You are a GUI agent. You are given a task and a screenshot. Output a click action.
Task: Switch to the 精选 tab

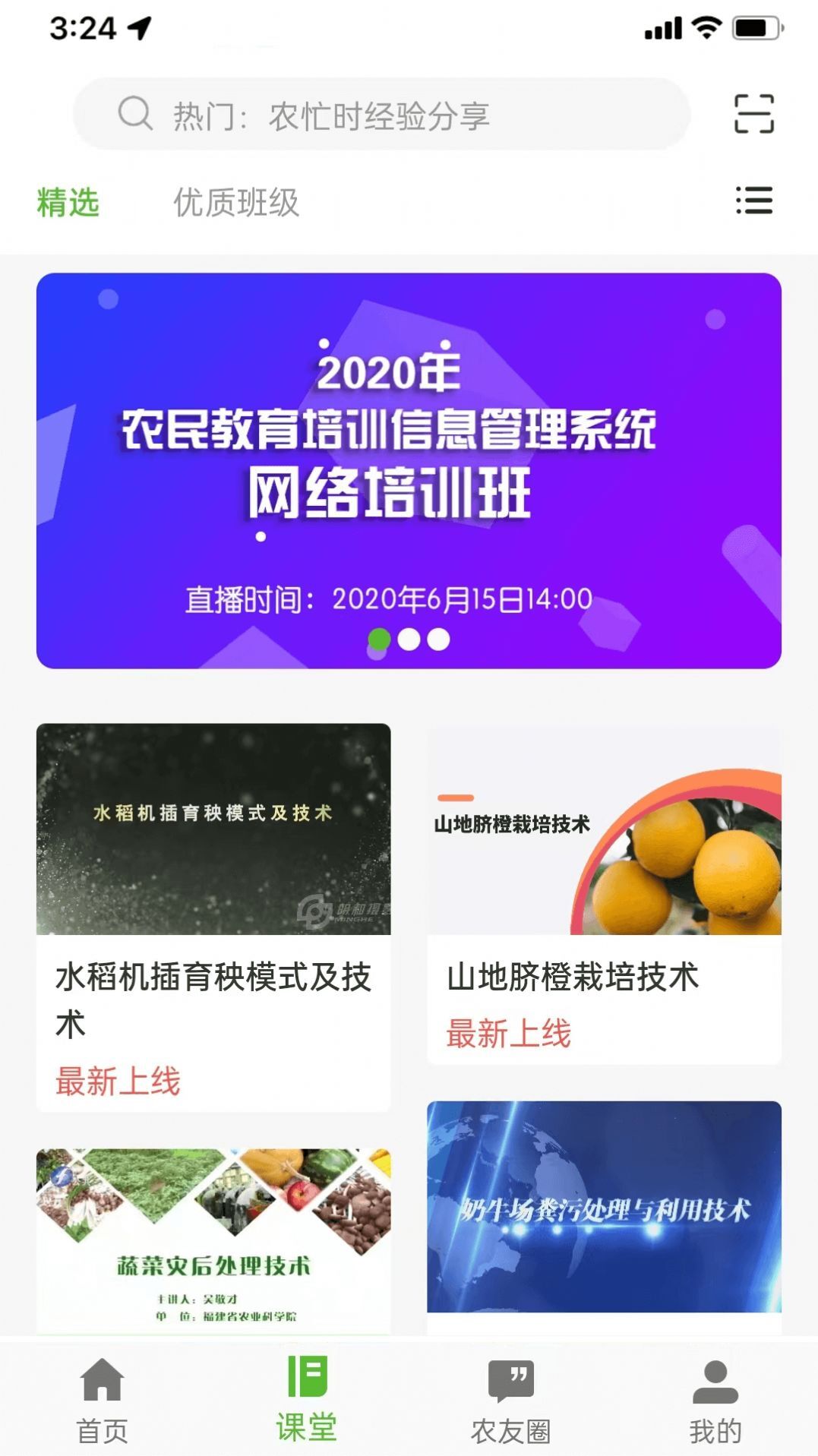pyautogui.click(x=68, y=204)
